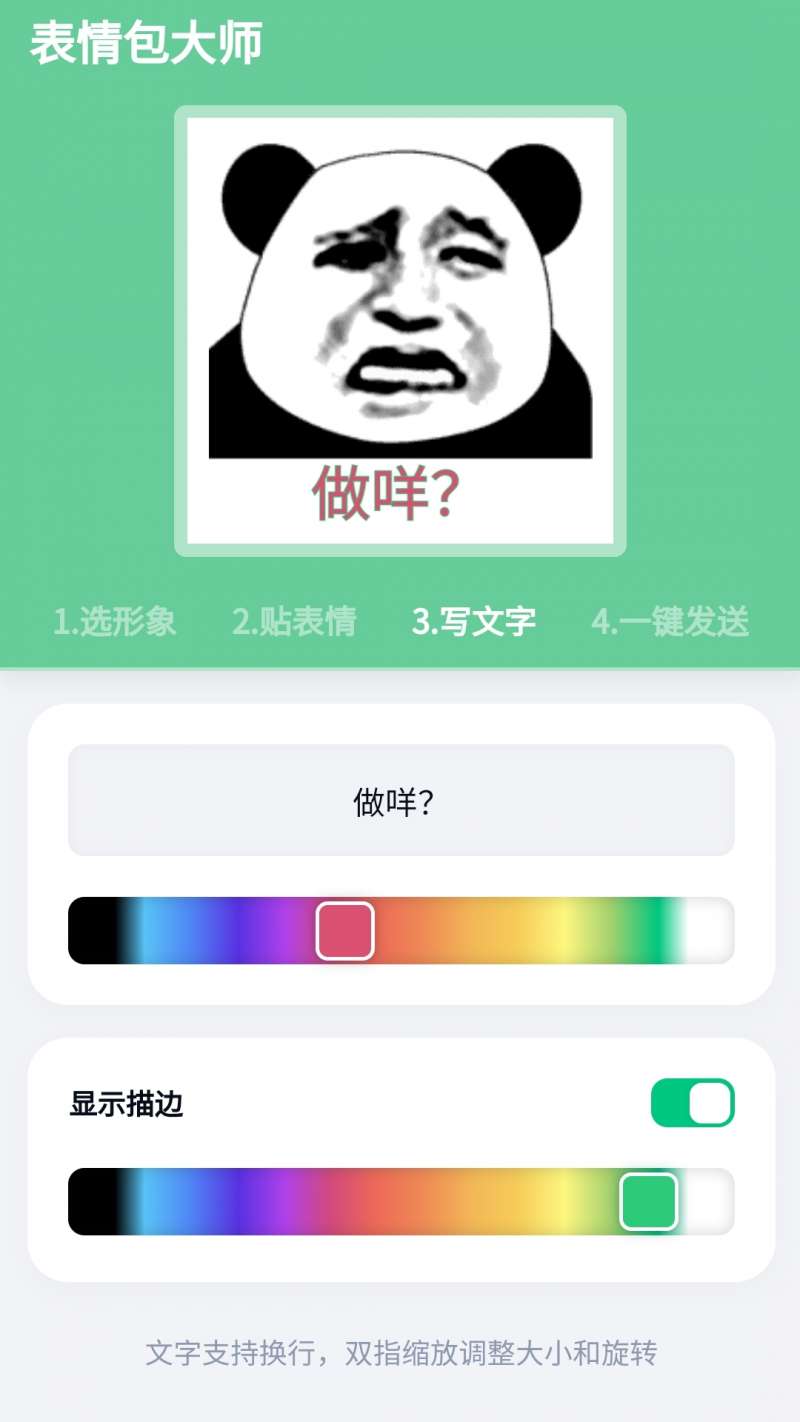Screen dimensions: 800x1422
Task: Select the pink handle on the text color slider
Action: coord(344,930)
